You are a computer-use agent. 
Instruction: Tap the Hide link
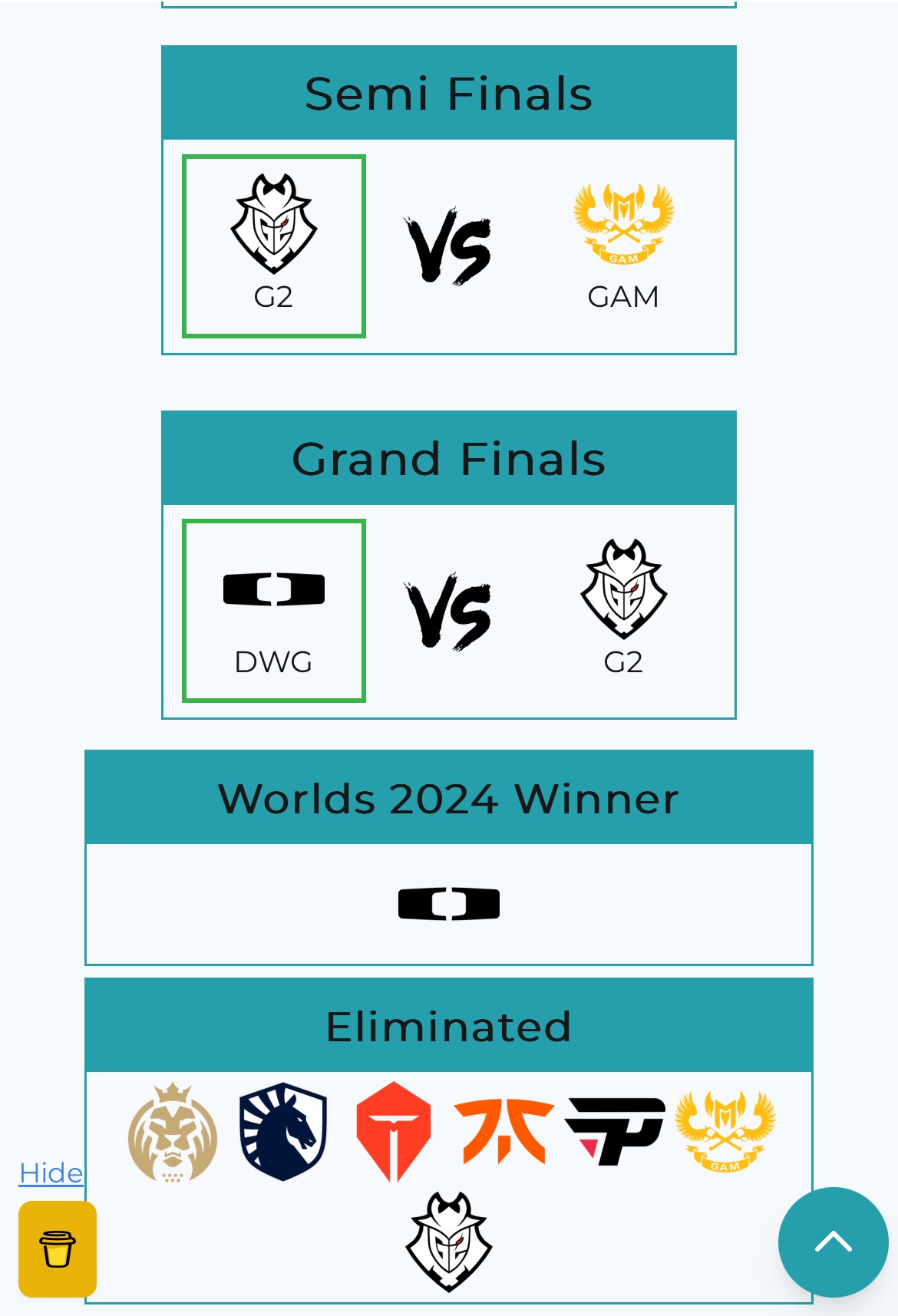[51, 1173]
